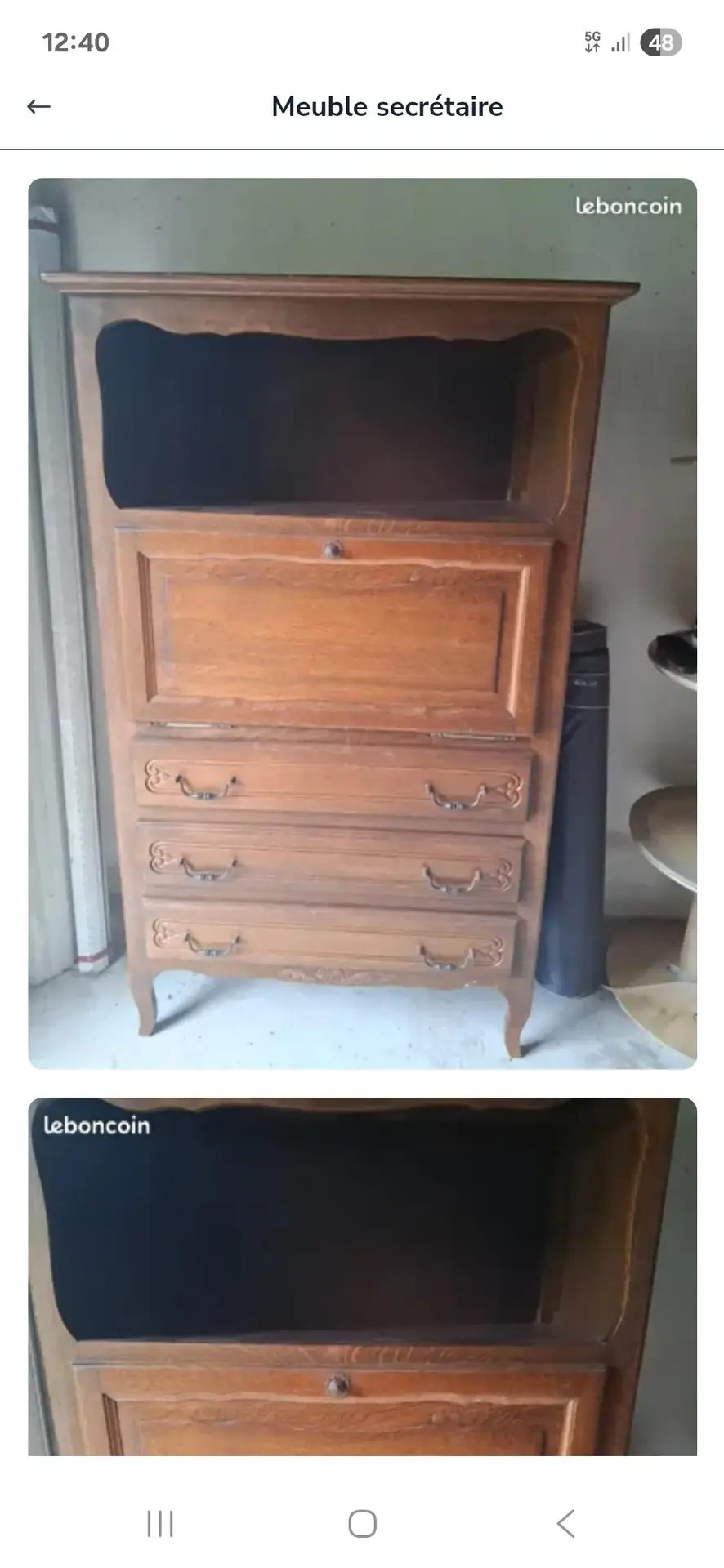Open the second close-up photo

coord(362,1276)
